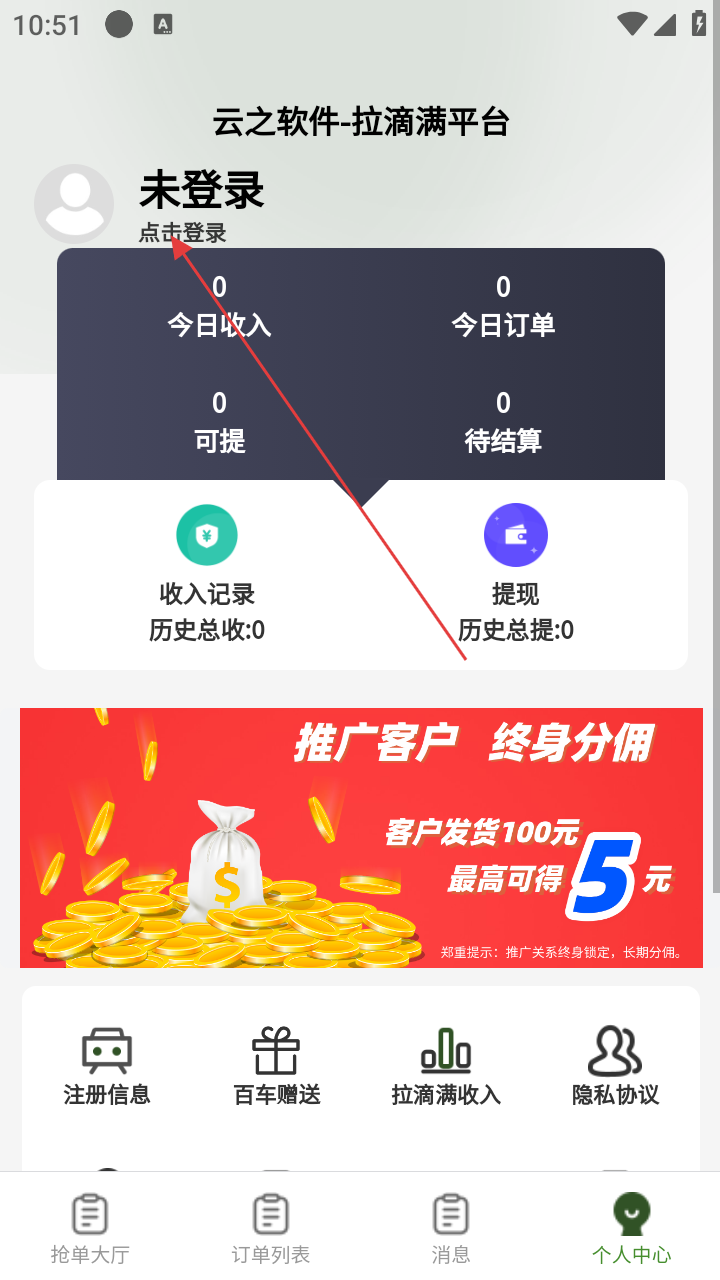This screenshot has height=1280, width=720.
Task: Switch to the 抢单大厅 tab
Action: coord(90,1228)
